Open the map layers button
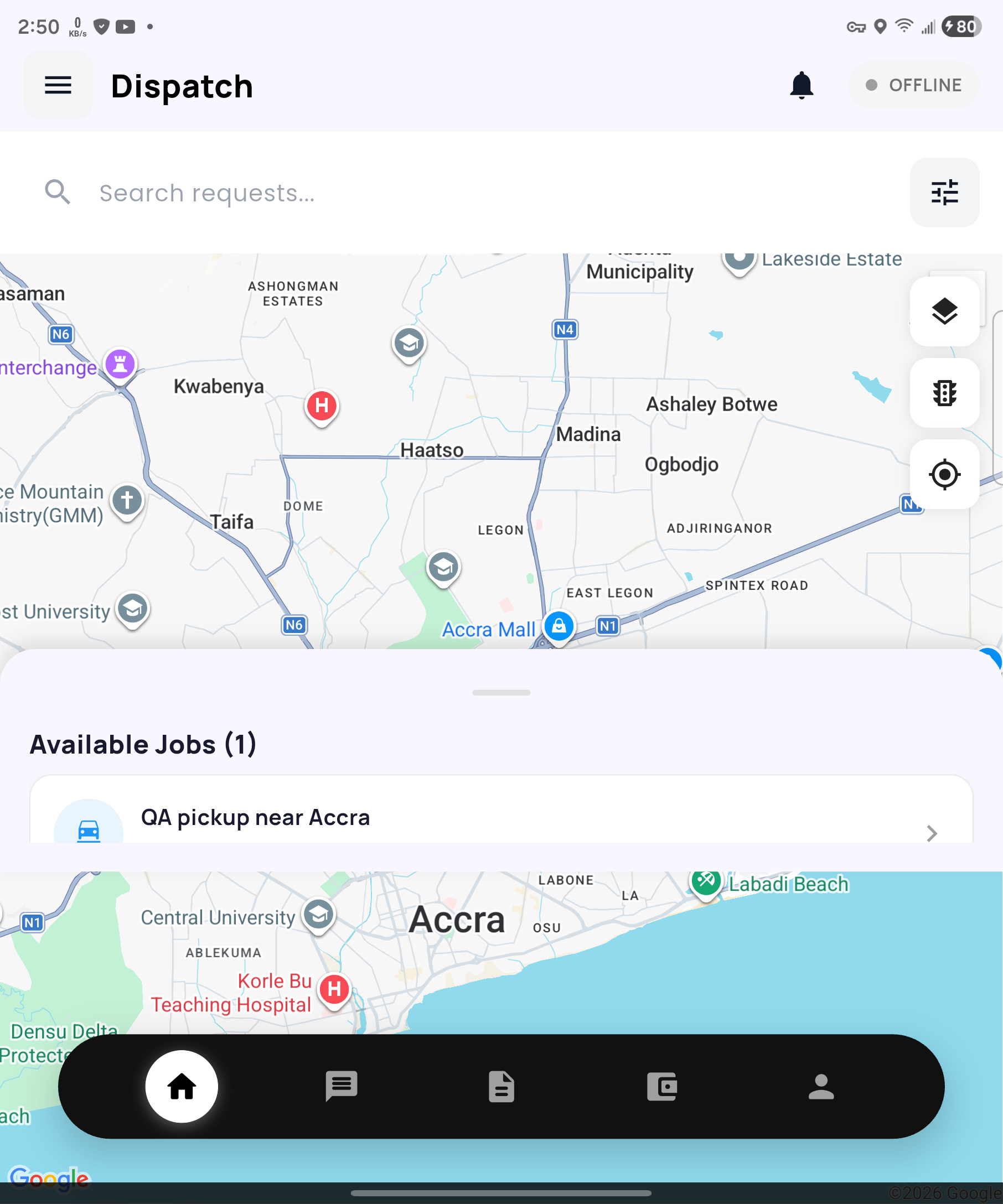Image resolution: width=1003 pixels, height=1204 pixels. click(x=944, y=312)
